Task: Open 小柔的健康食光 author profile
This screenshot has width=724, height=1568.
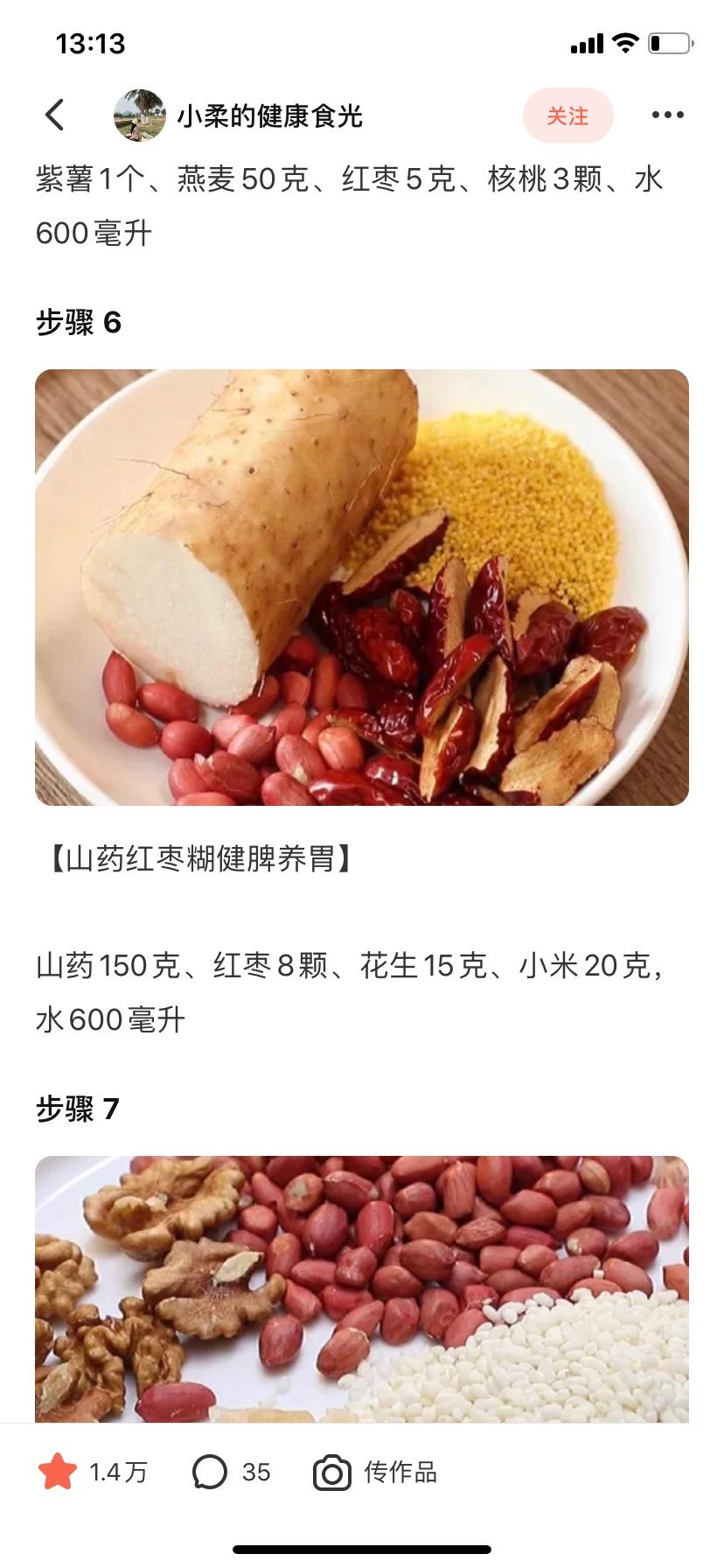Action: (x=269, y=115)
